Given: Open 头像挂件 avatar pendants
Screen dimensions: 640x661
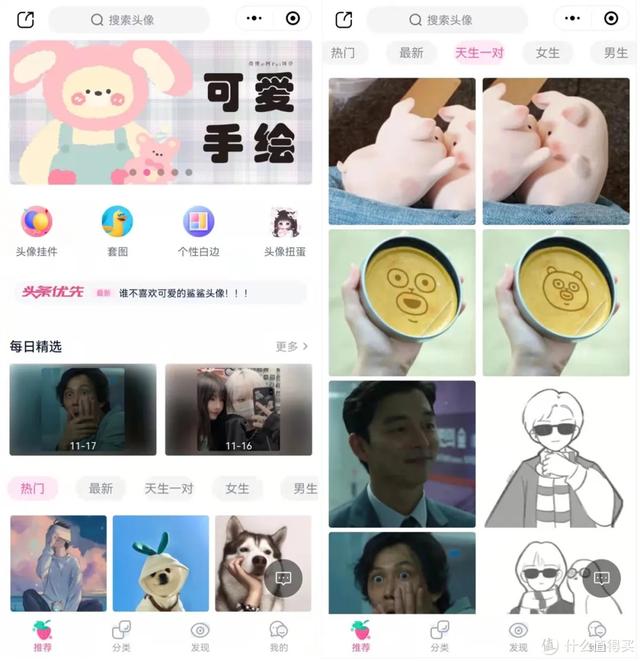Looking at the screenshot, I should [x=37, y=222].
